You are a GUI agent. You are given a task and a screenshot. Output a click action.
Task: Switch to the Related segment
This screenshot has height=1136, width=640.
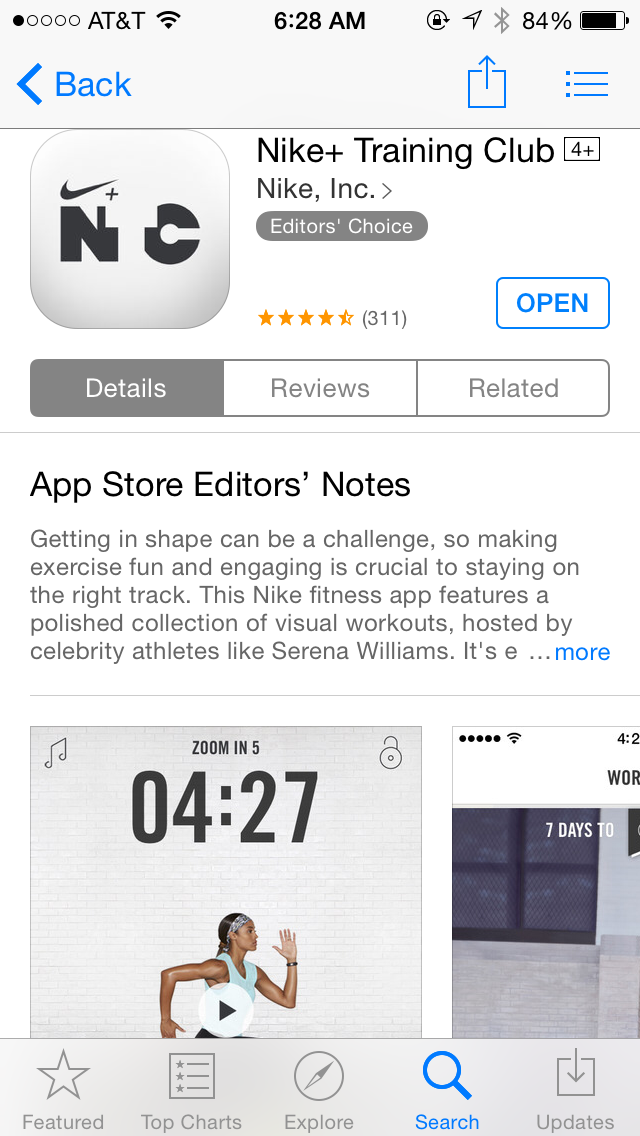(513, 388)
